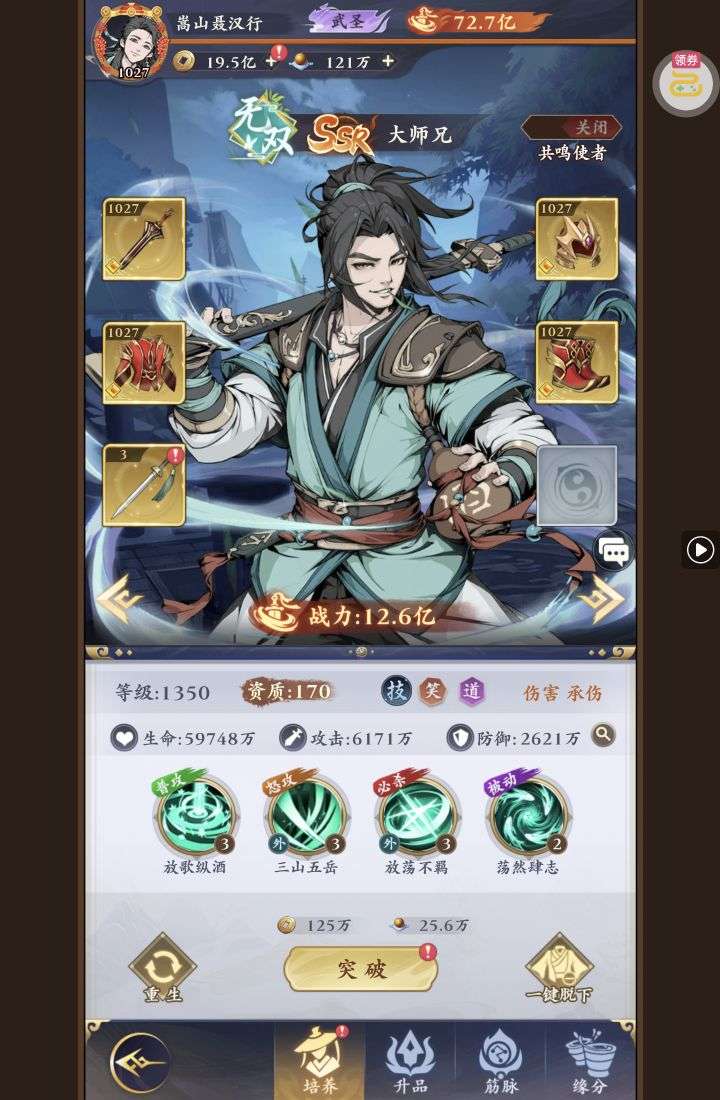Go back using the bottom-left arrow button

click(x=139, y=1062)
